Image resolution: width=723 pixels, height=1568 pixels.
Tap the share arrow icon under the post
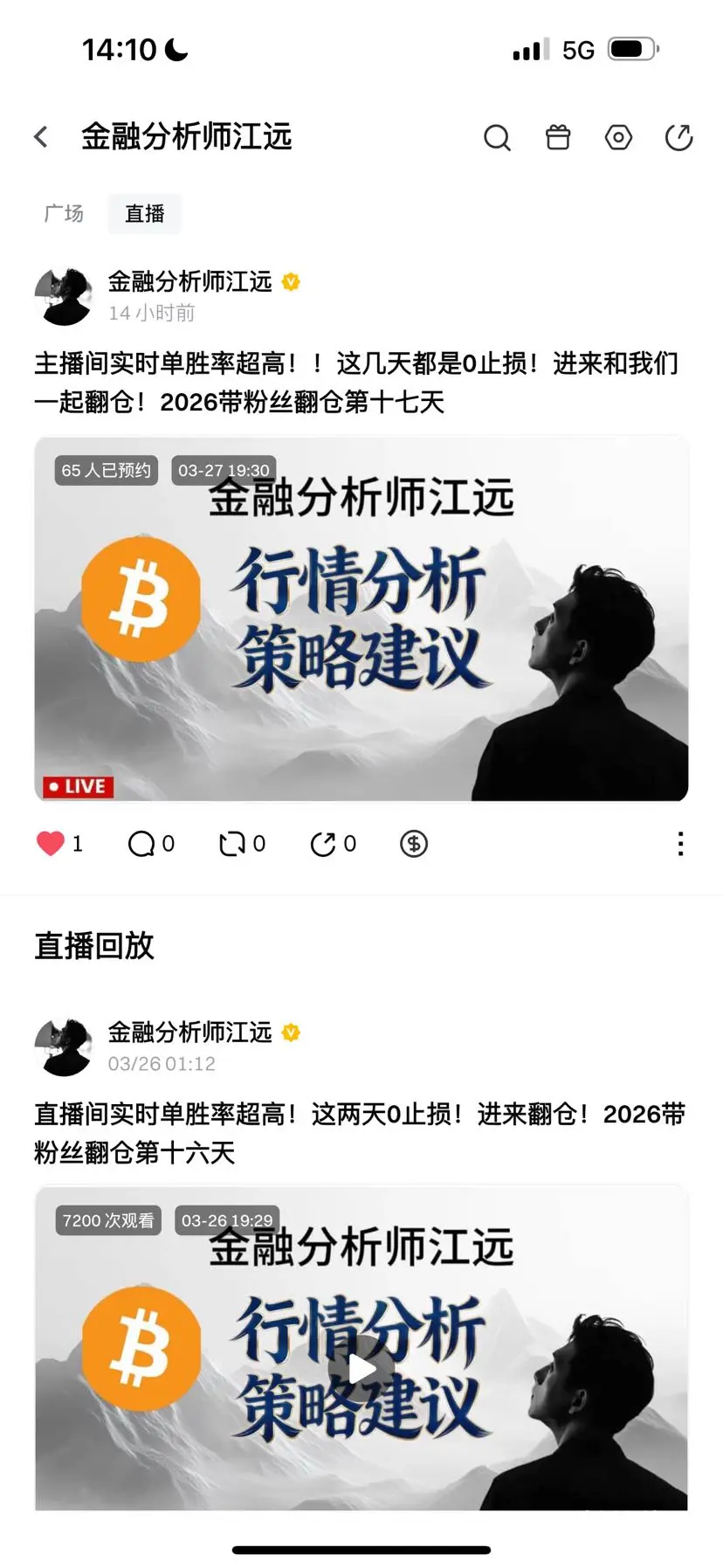(x=323, y=844)
